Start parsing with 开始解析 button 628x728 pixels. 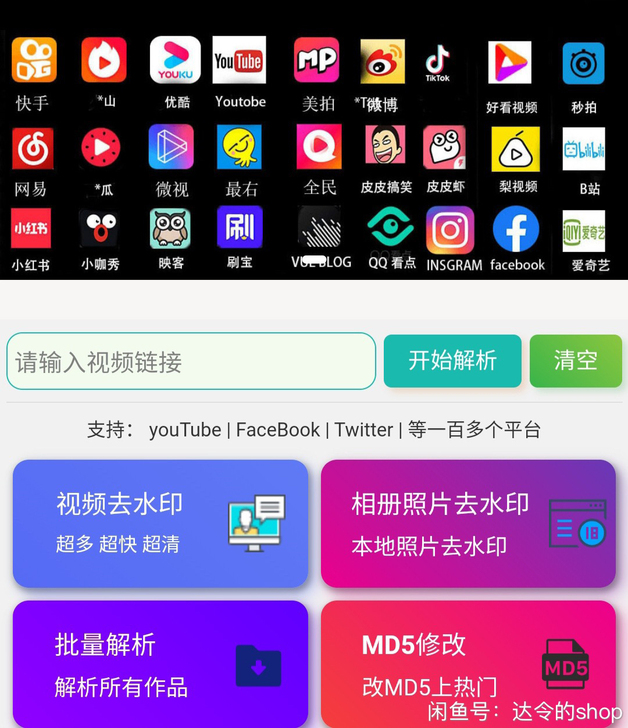452,361
